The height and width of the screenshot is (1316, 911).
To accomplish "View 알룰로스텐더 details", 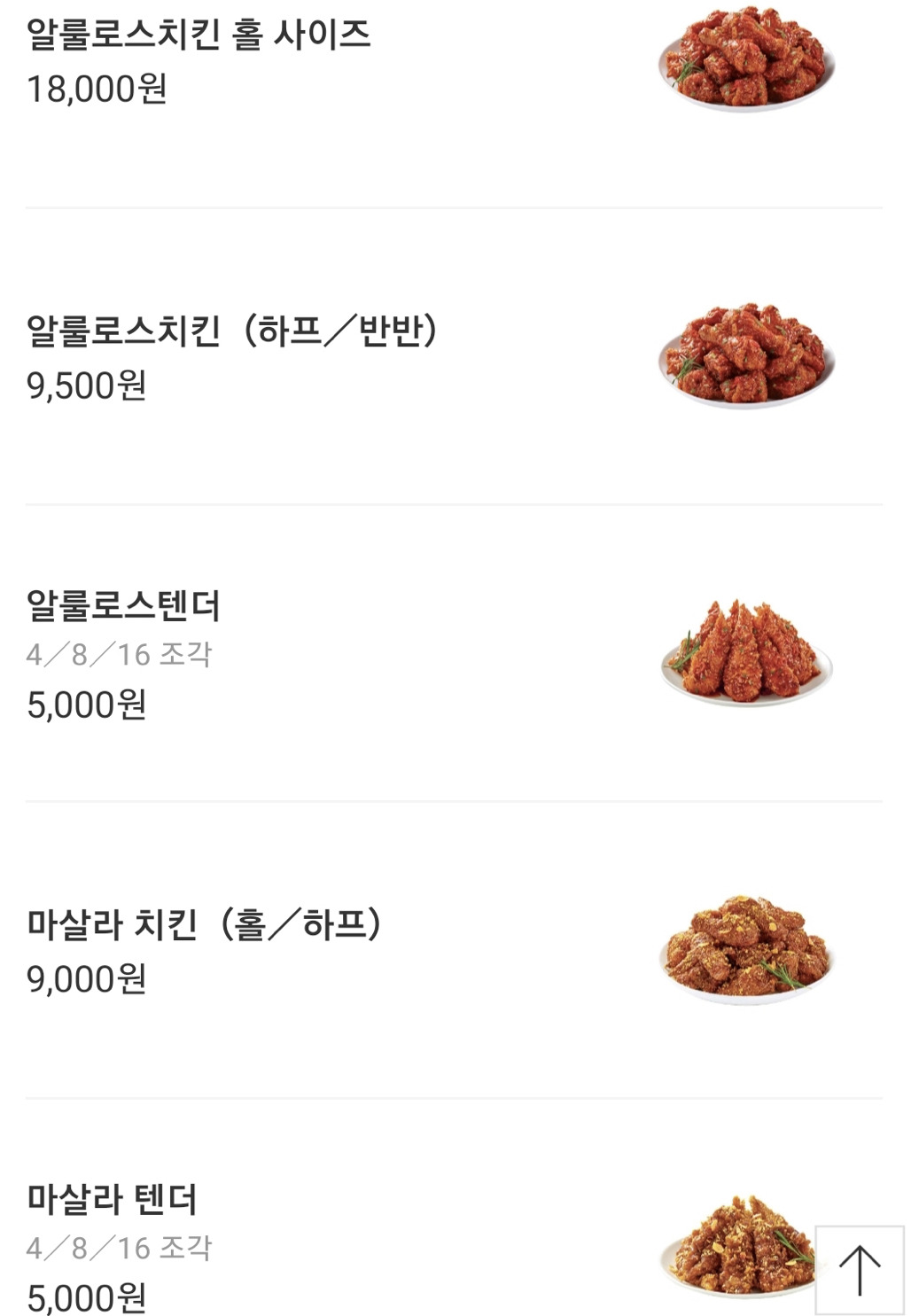I will point(124,606).
